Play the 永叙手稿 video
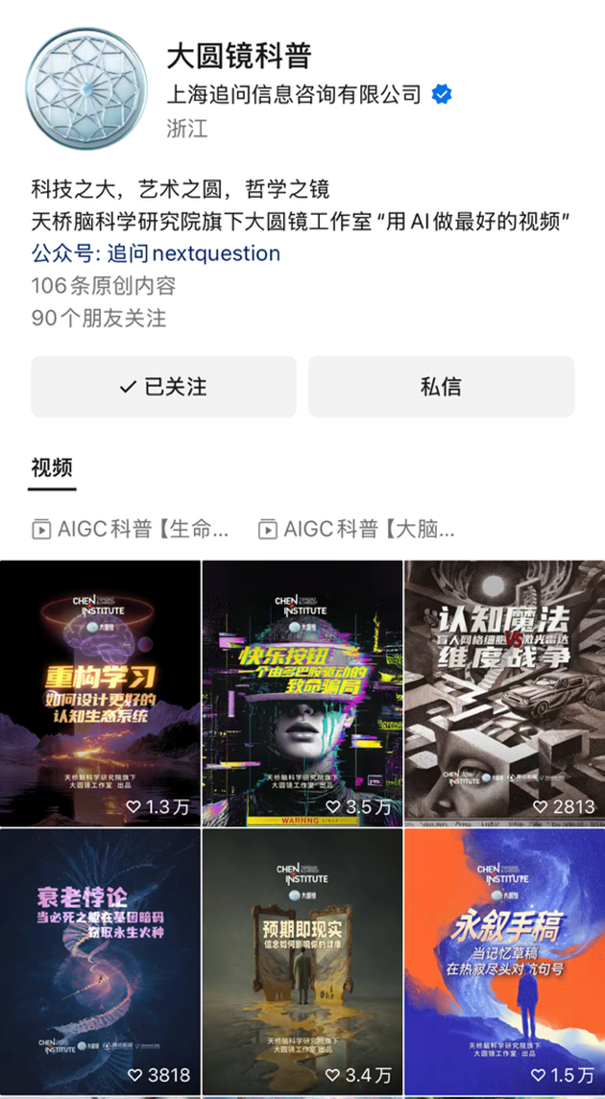605x1099 pixels. pos(504,962)
